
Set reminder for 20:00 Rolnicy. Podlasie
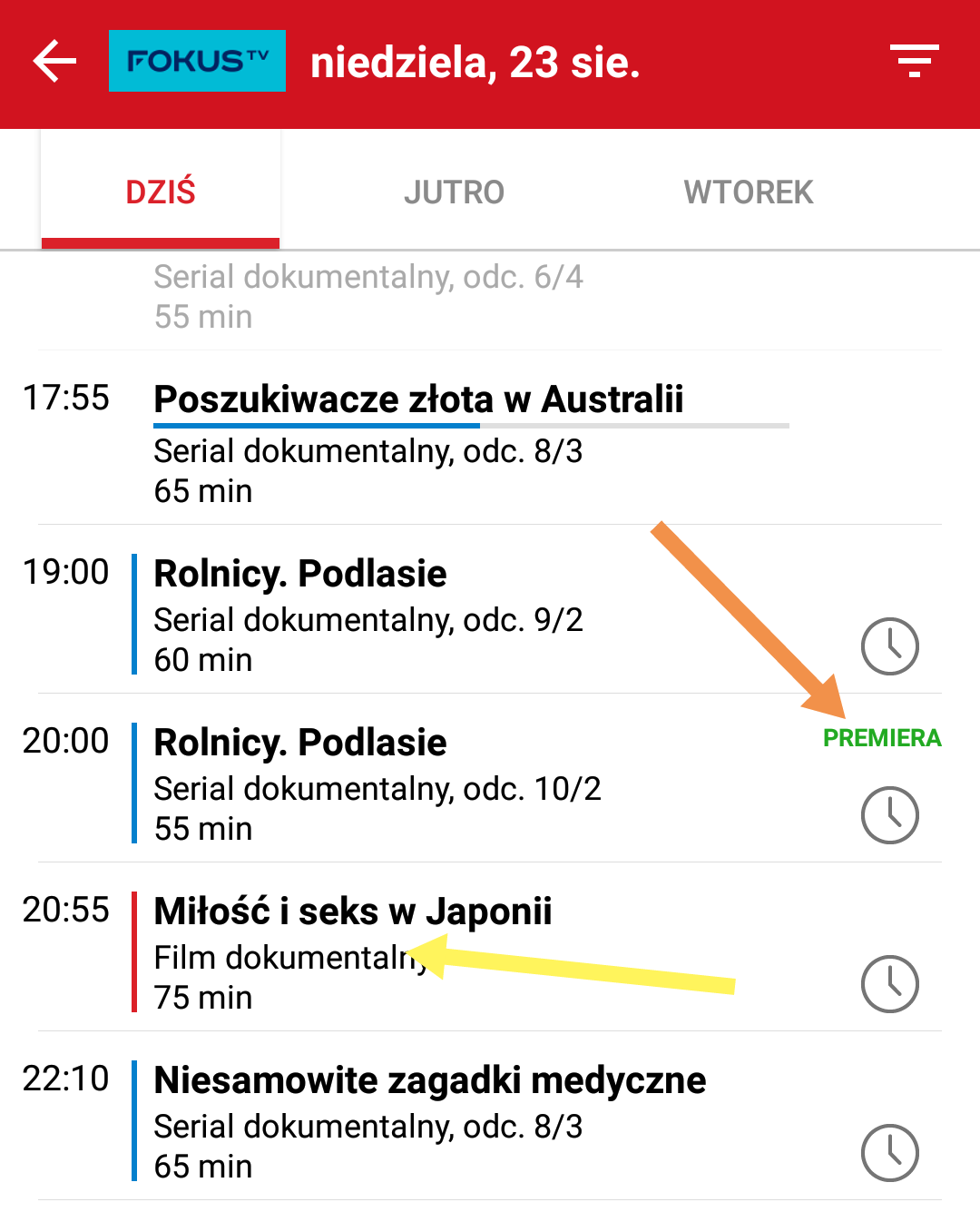tap(889, 815)
